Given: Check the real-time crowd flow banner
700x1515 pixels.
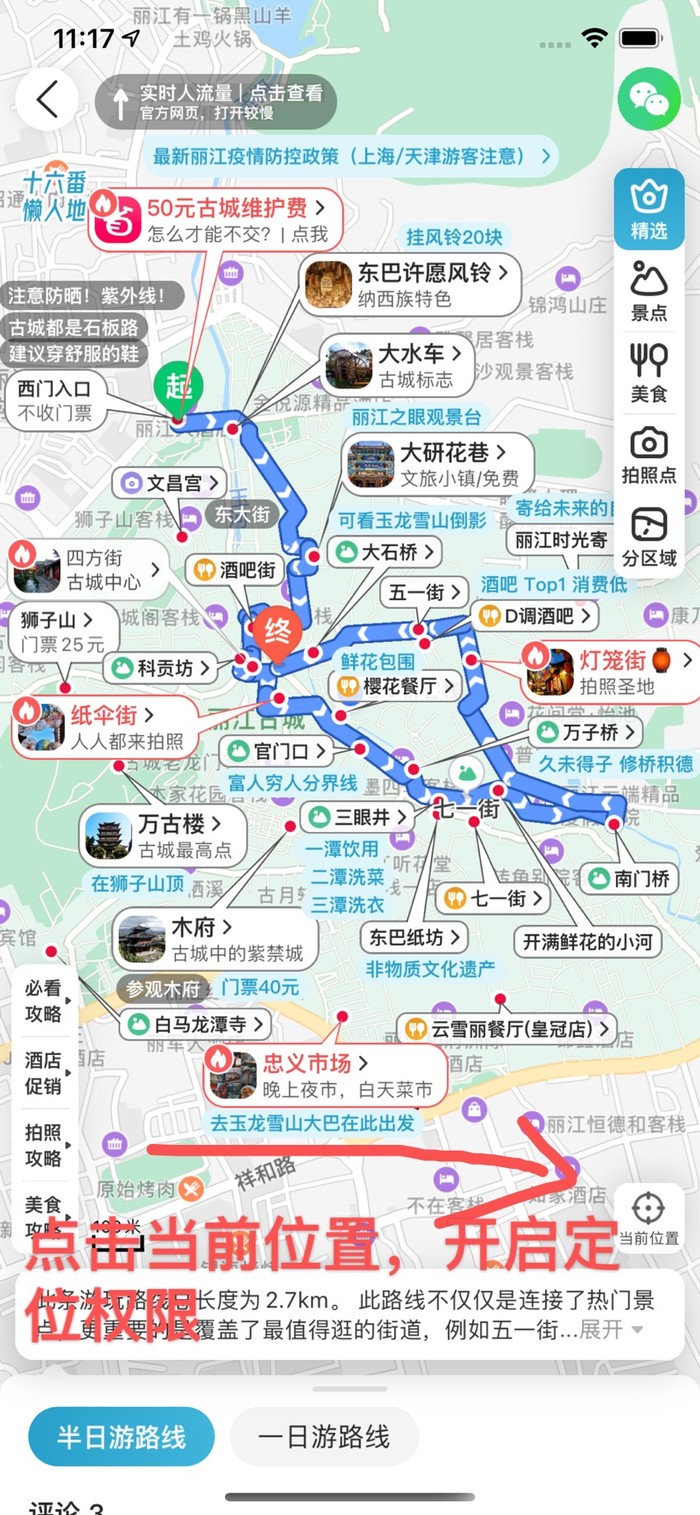Looking at the screenshot, I should point(216,102).
